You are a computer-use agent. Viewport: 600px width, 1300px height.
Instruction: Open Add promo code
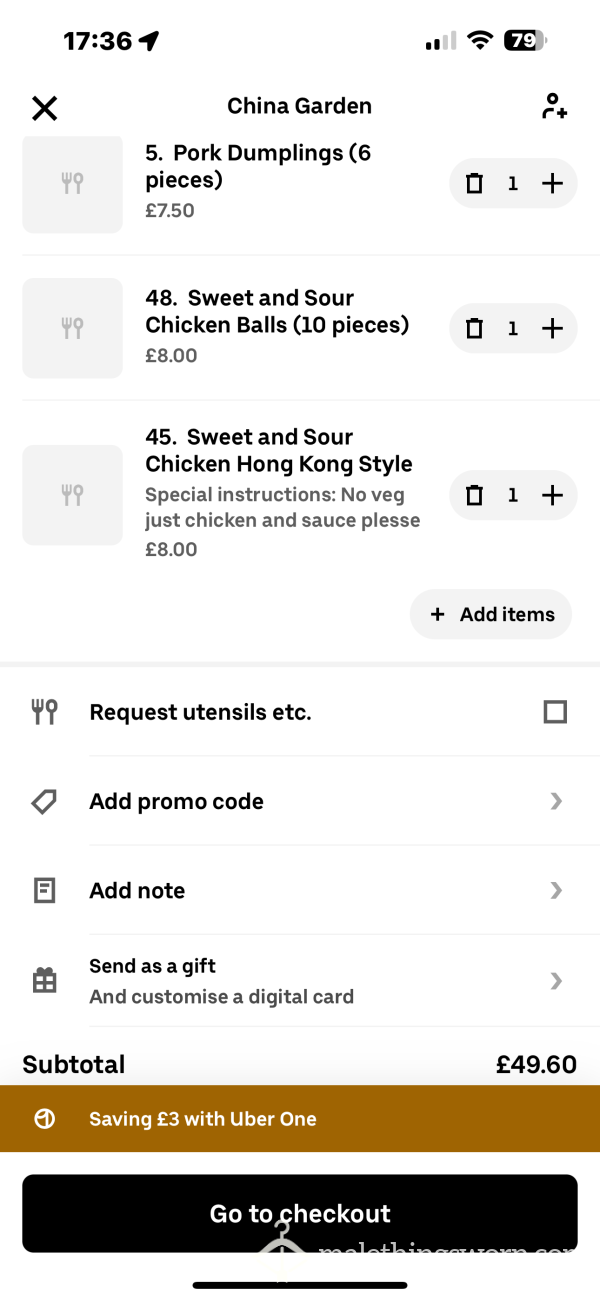[x=300, y=801]
